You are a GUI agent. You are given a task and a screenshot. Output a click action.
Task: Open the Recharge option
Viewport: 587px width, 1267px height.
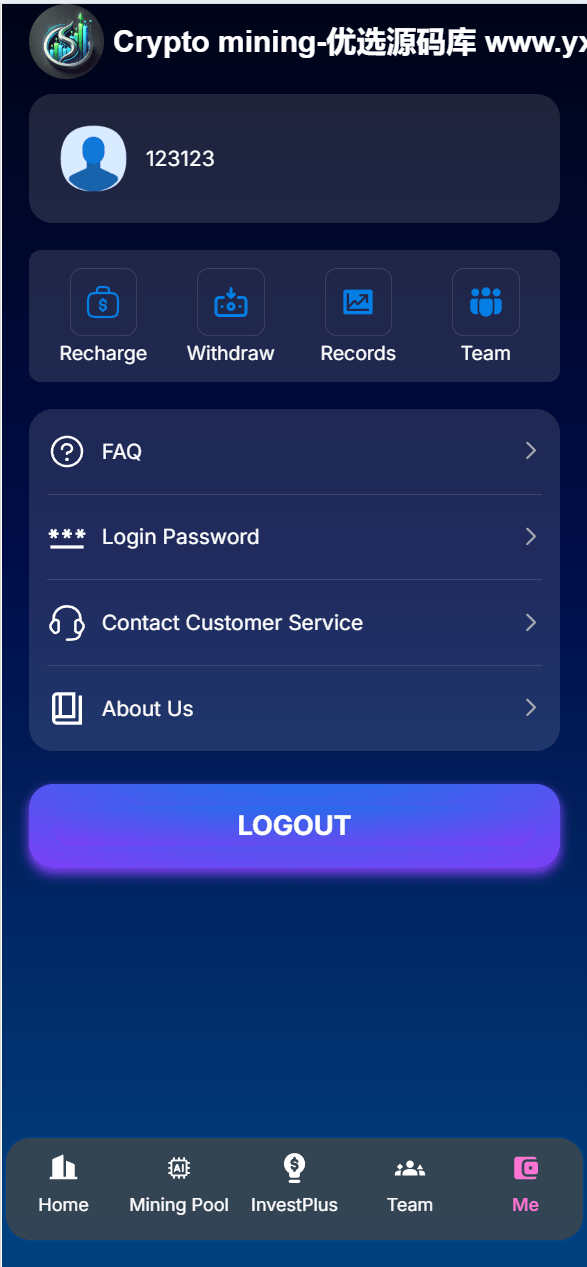pyautogui.click(x=103, y=317)
